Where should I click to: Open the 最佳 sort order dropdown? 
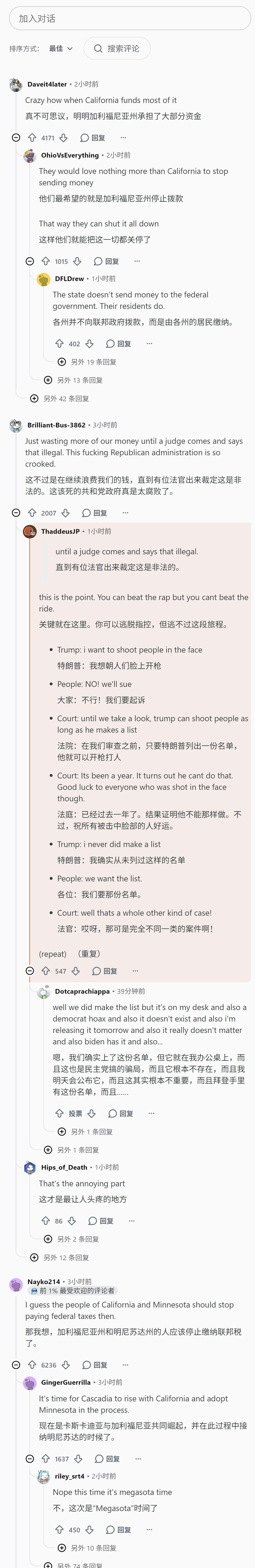61,49
